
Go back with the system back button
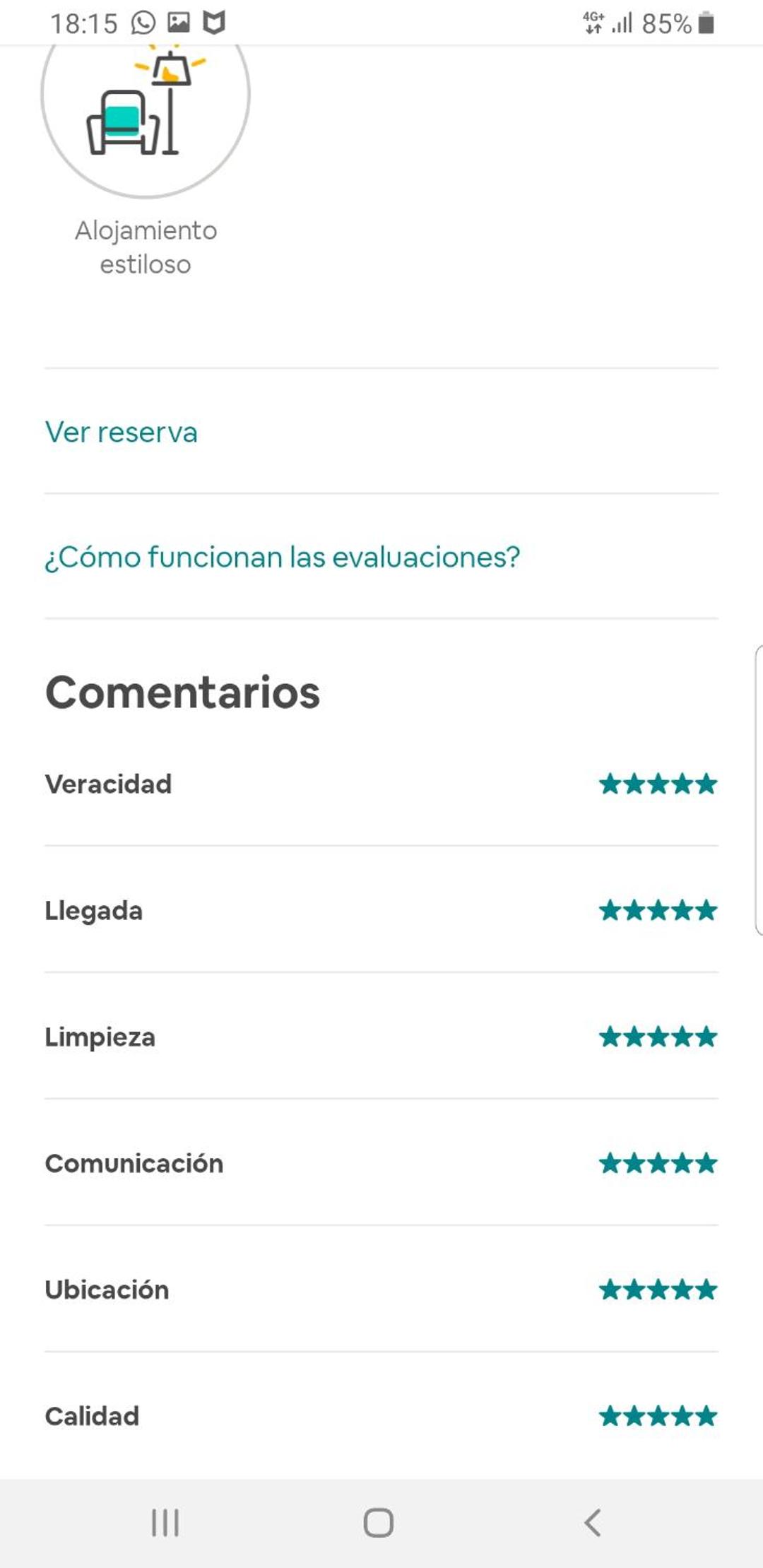(592, 1522)
